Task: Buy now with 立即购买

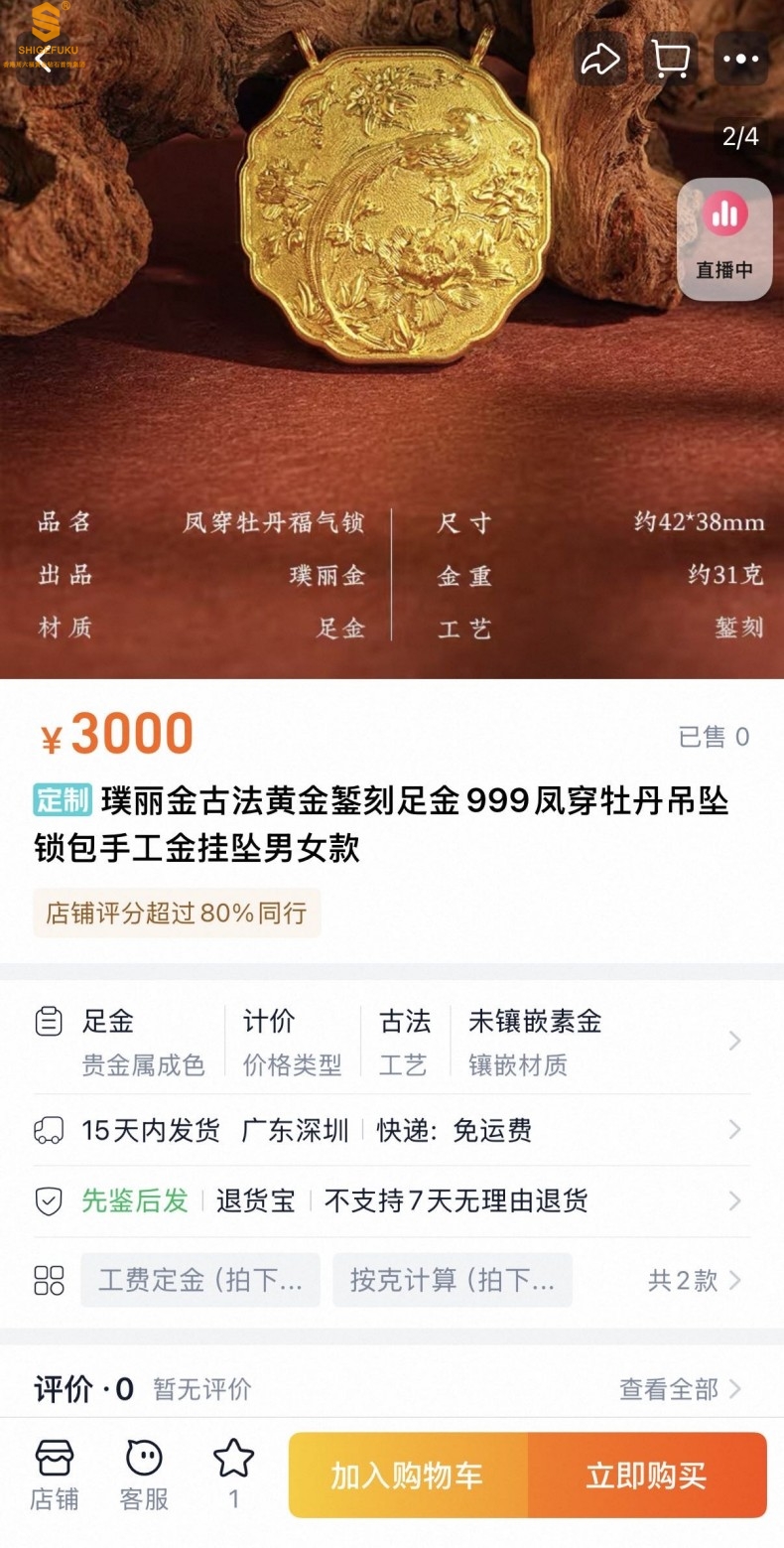Action: point(647,1475)
